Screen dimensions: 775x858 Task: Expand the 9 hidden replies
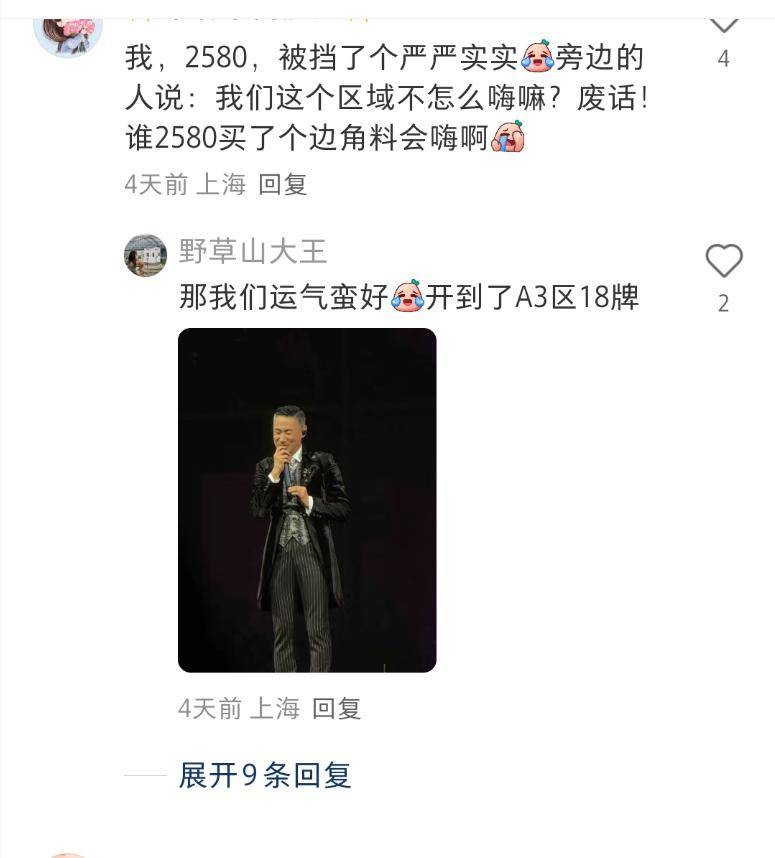[265, 775]
